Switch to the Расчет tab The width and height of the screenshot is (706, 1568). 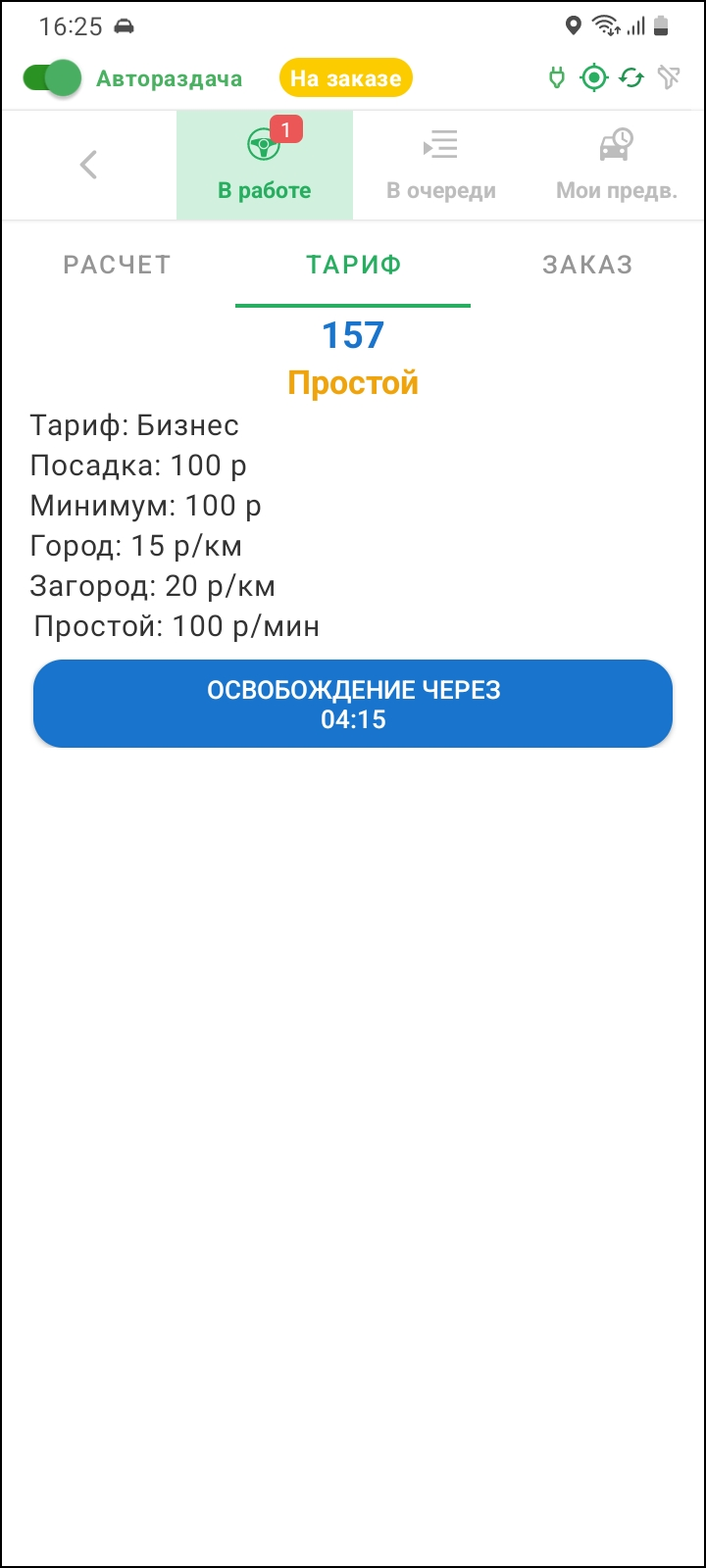118,265
